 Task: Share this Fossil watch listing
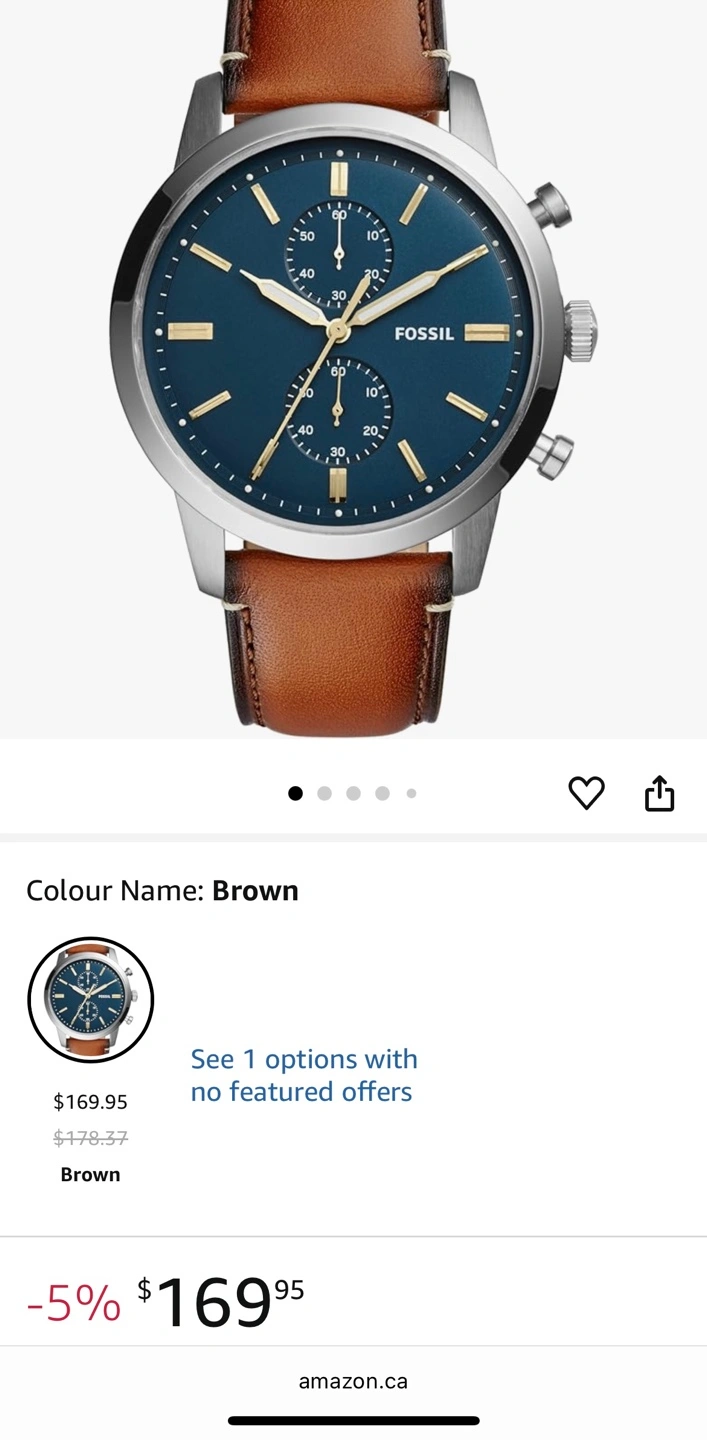(x=660, y=793)
